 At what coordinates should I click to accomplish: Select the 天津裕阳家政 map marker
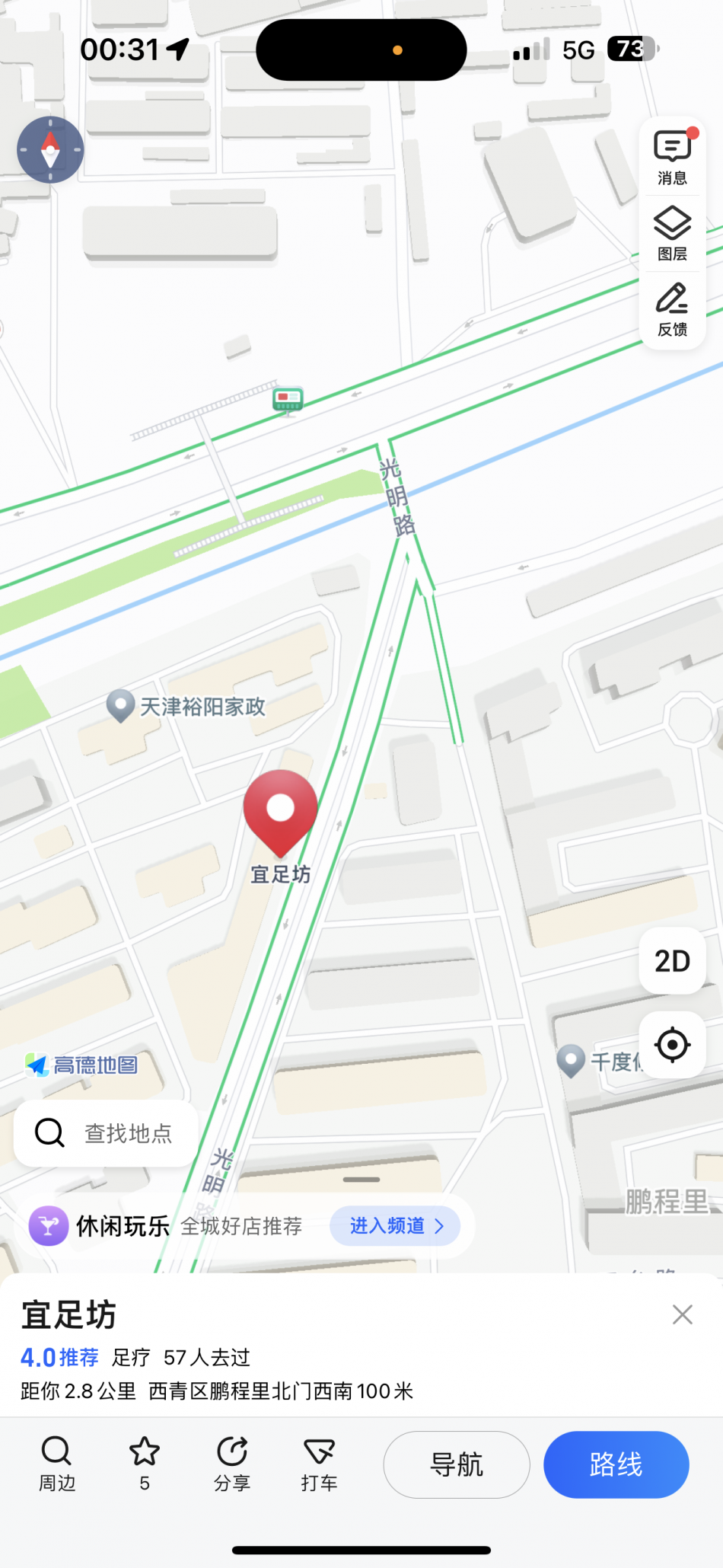(x=120, y=705)
